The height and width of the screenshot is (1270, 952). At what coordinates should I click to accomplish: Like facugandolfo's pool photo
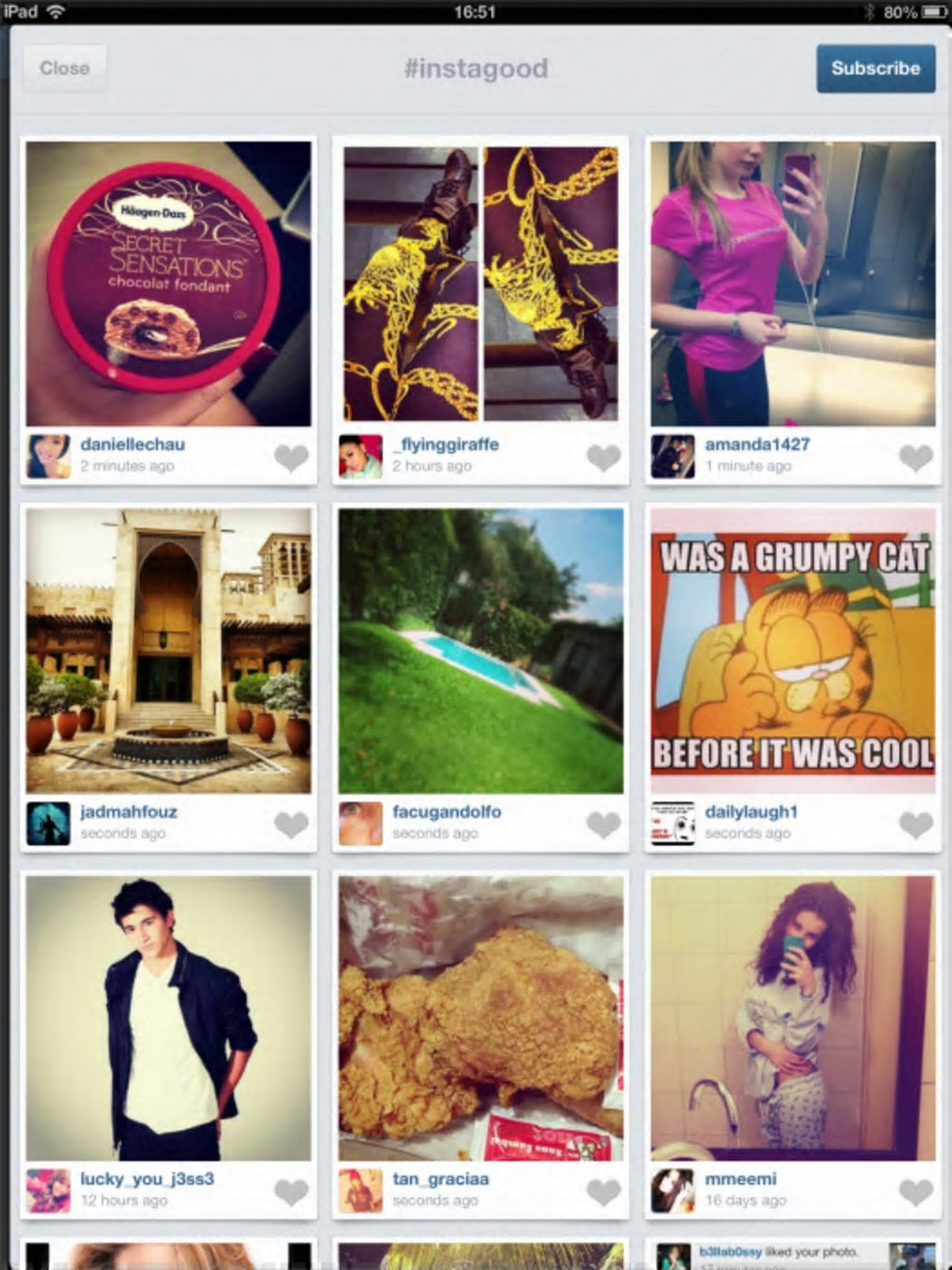tap(604, 825)
